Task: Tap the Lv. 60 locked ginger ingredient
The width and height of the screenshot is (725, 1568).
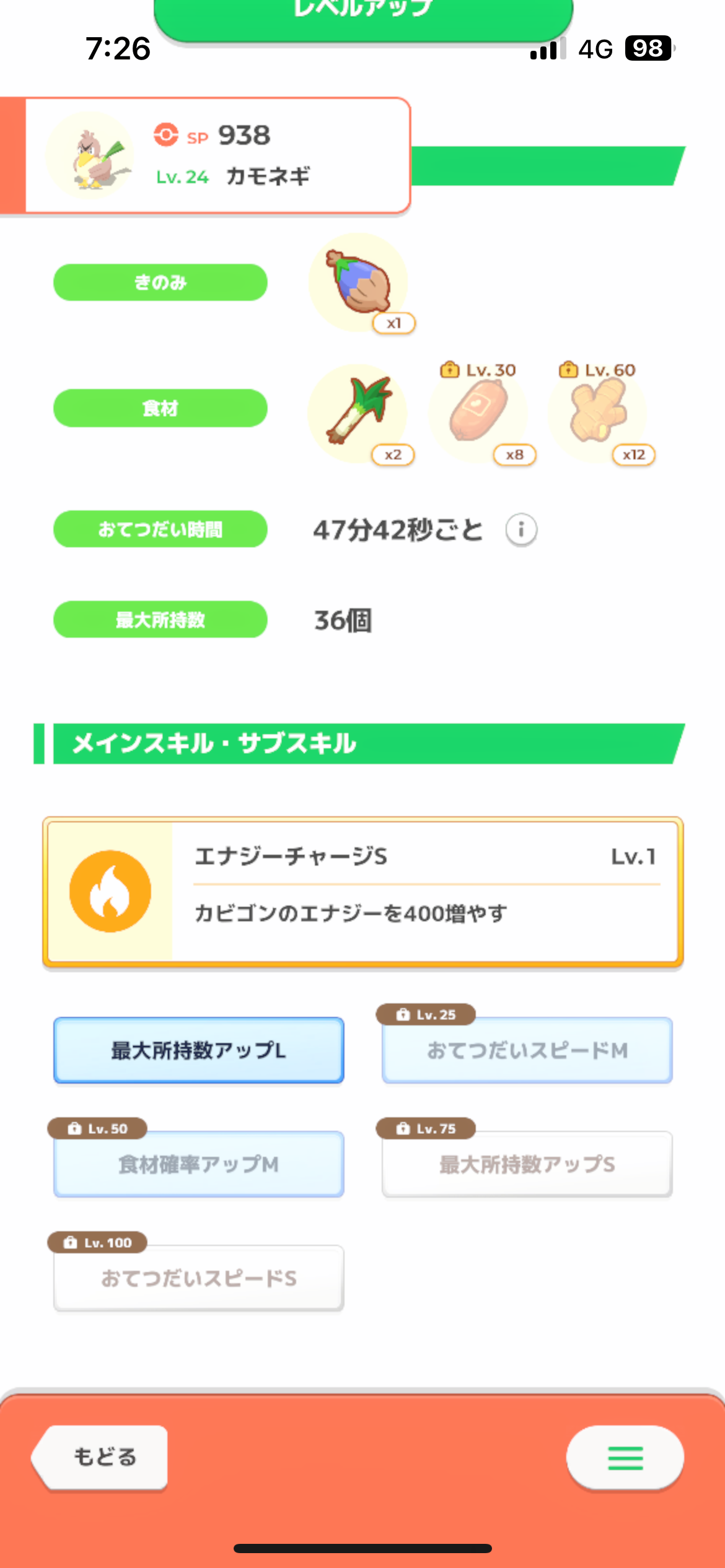Action: (597, 413)
